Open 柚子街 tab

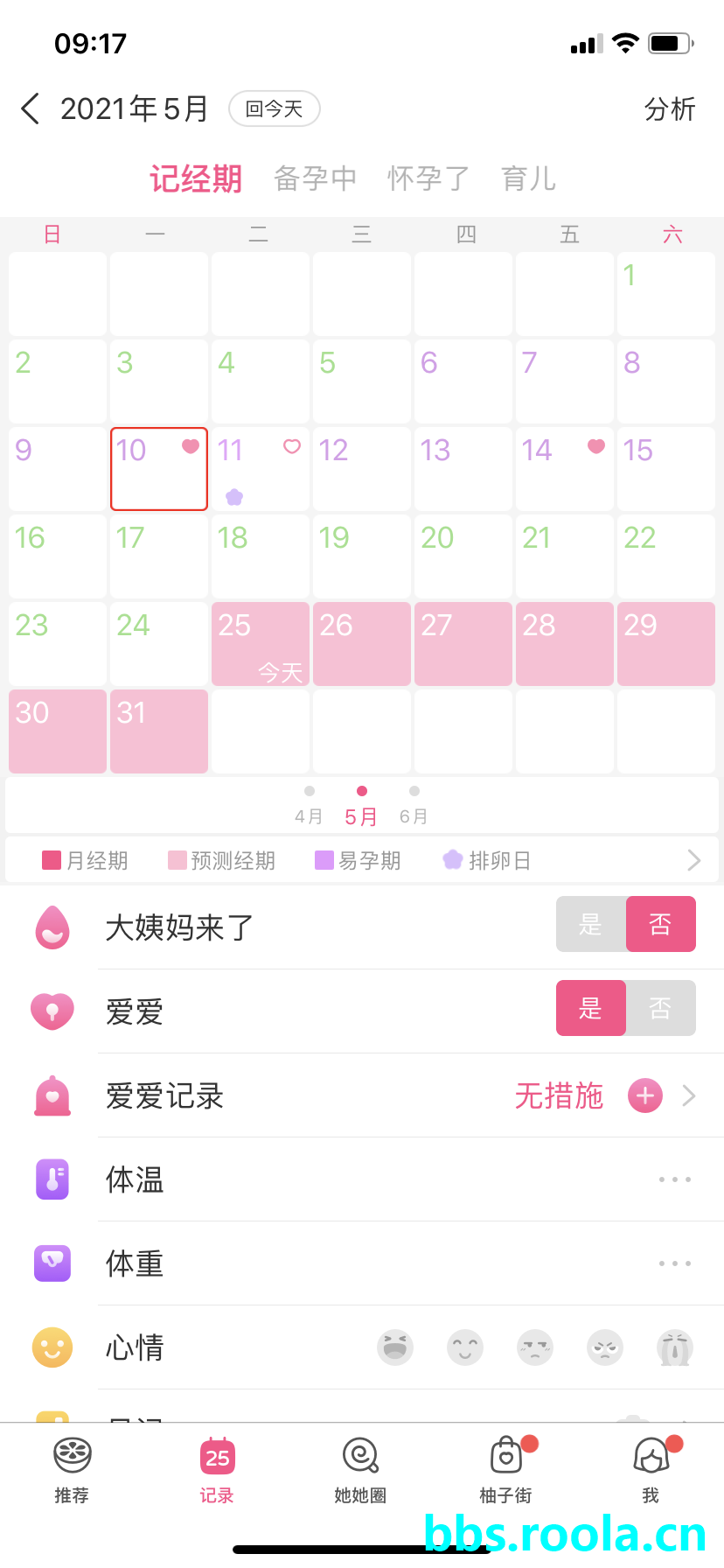tap(506, 1470)
